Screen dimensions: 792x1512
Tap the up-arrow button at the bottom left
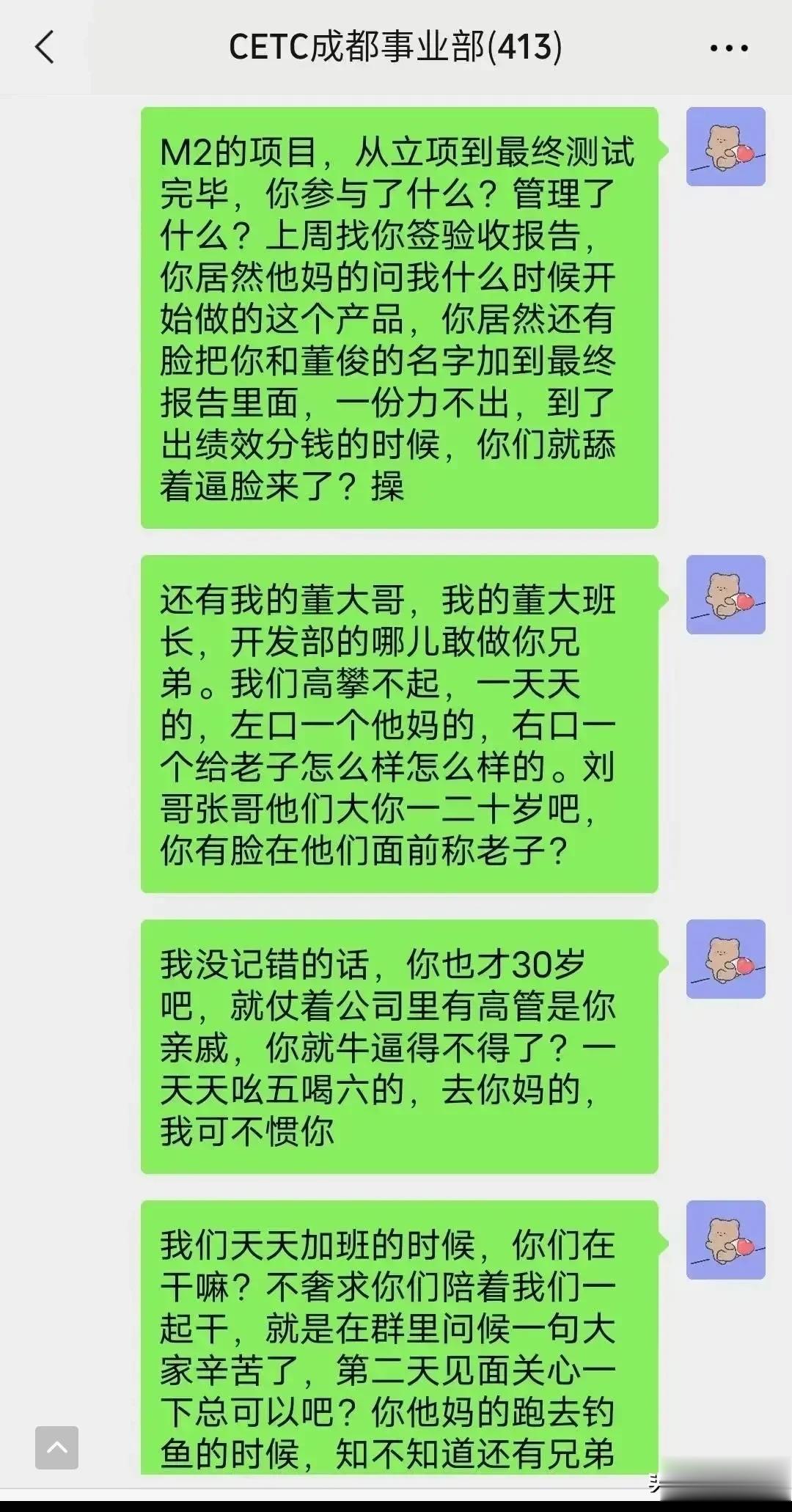[56, 1447]
